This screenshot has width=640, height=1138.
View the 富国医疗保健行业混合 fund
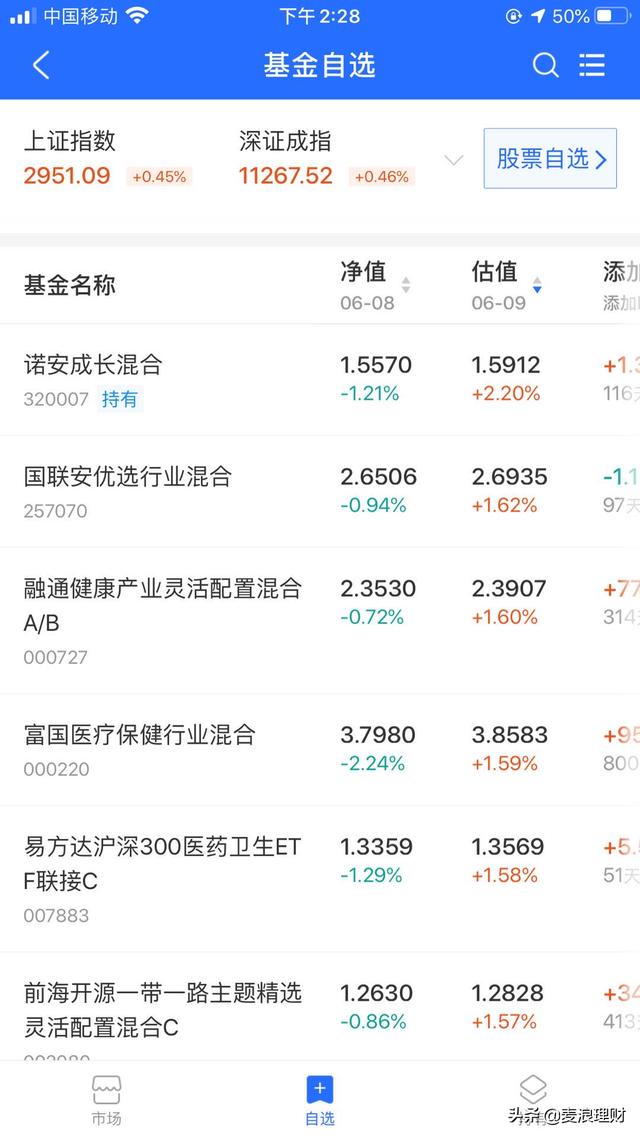[x=140, y=735]
